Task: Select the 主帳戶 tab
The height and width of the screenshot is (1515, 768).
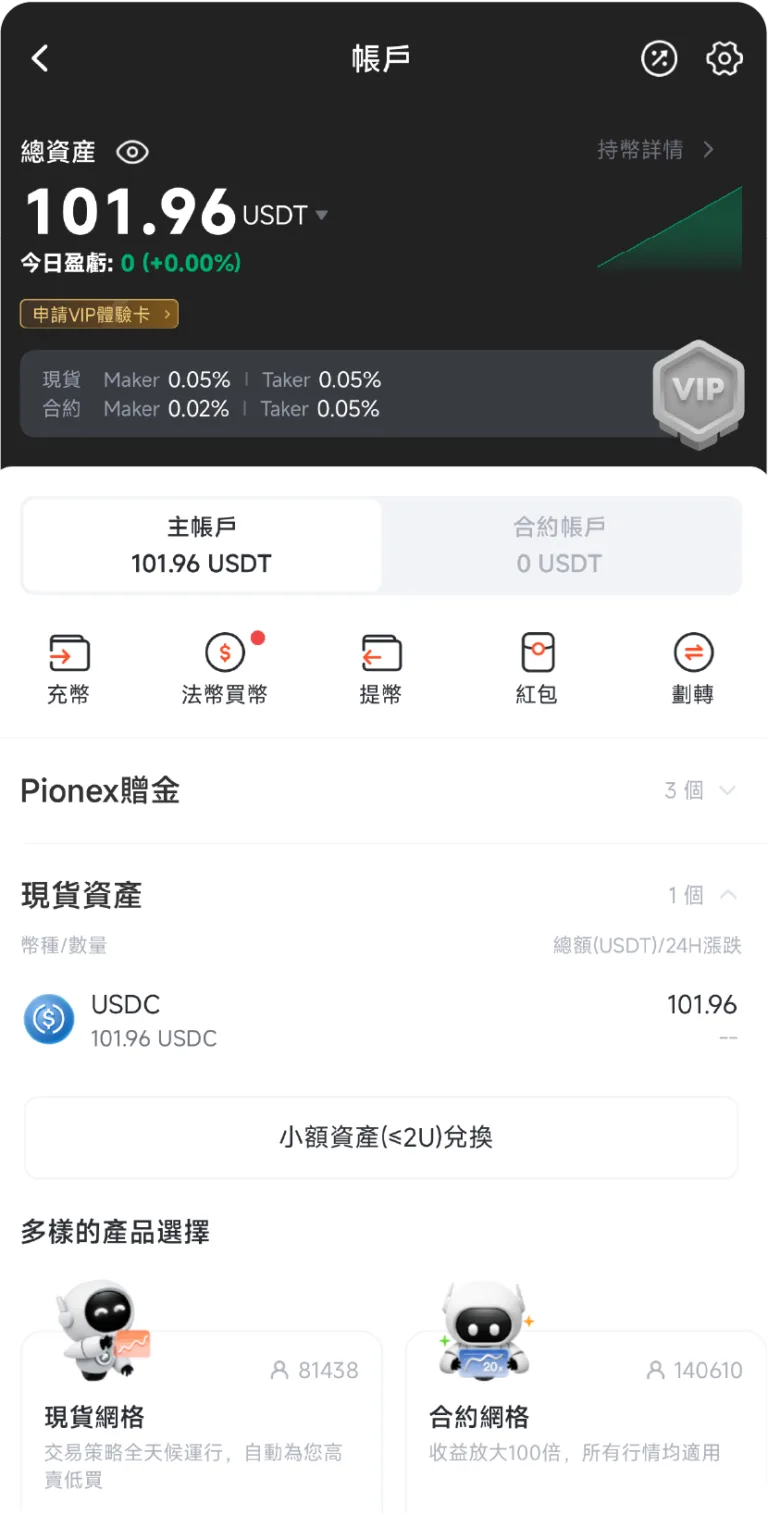Action: (x=200, y=545)
